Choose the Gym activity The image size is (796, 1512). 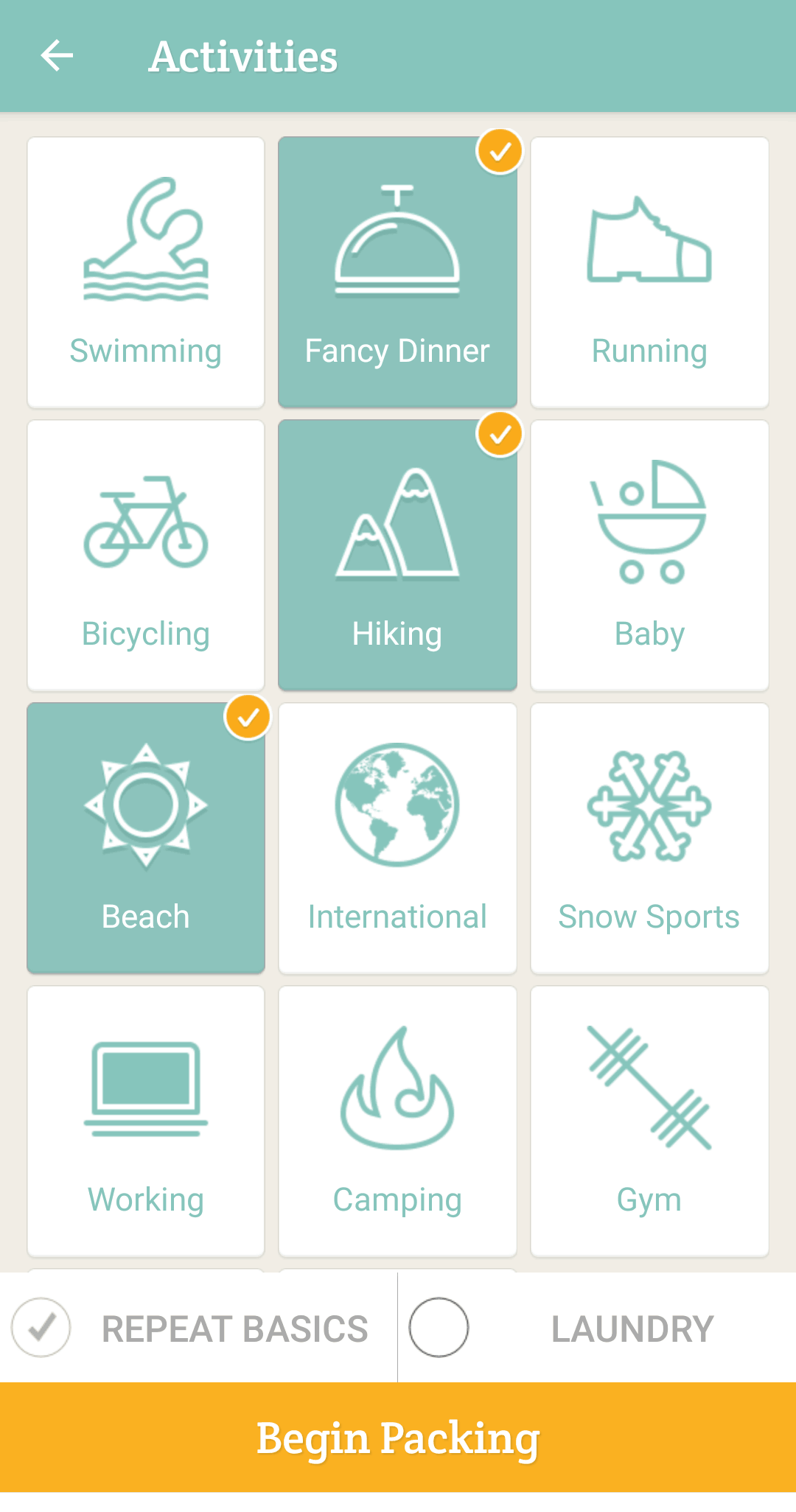click(649, 1121)
